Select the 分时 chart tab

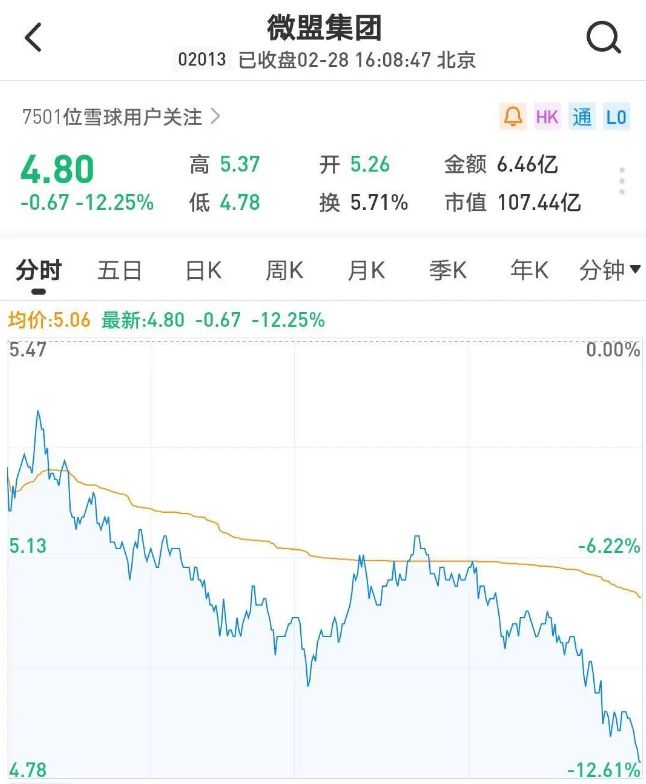[39, 270]
